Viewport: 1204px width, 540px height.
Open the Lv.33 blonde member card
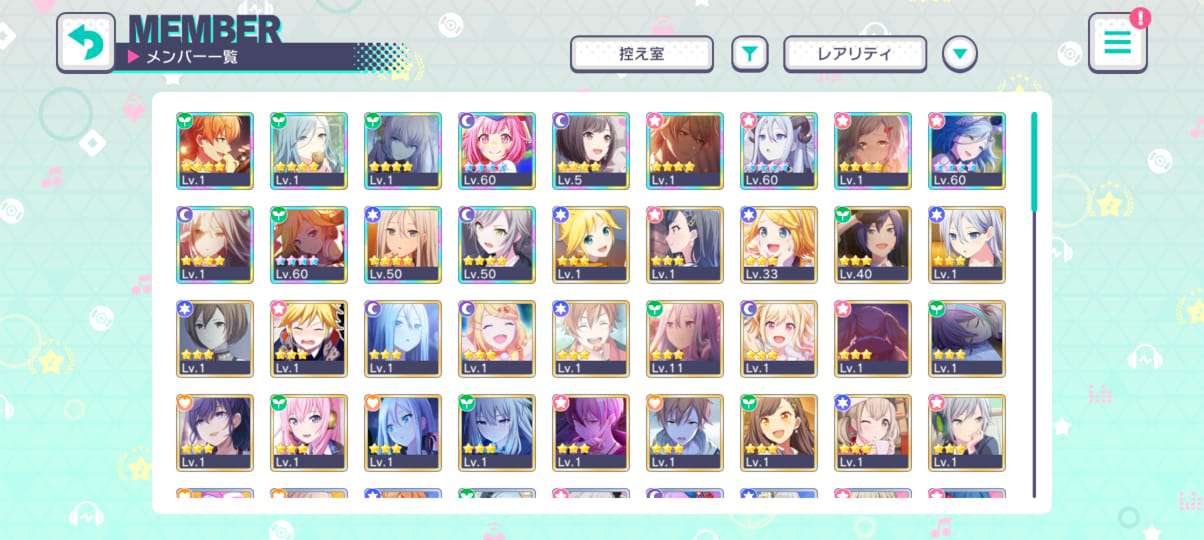pos(779,245)
